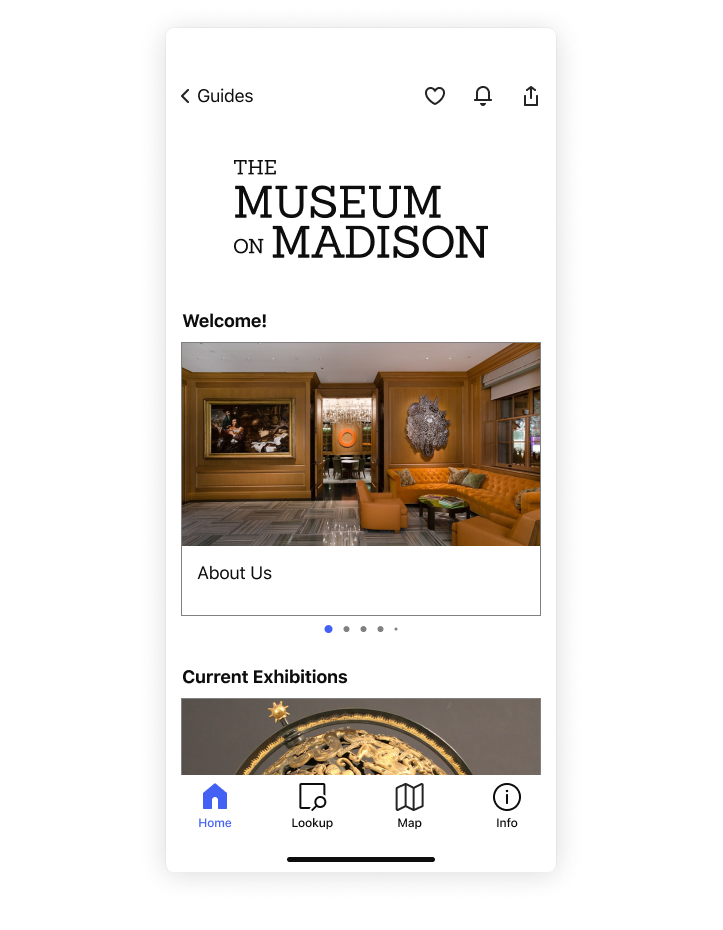Open the Current Exhibitions card
Image resolution: width=723 pixels, height=930 pixels.
(360, 737)
